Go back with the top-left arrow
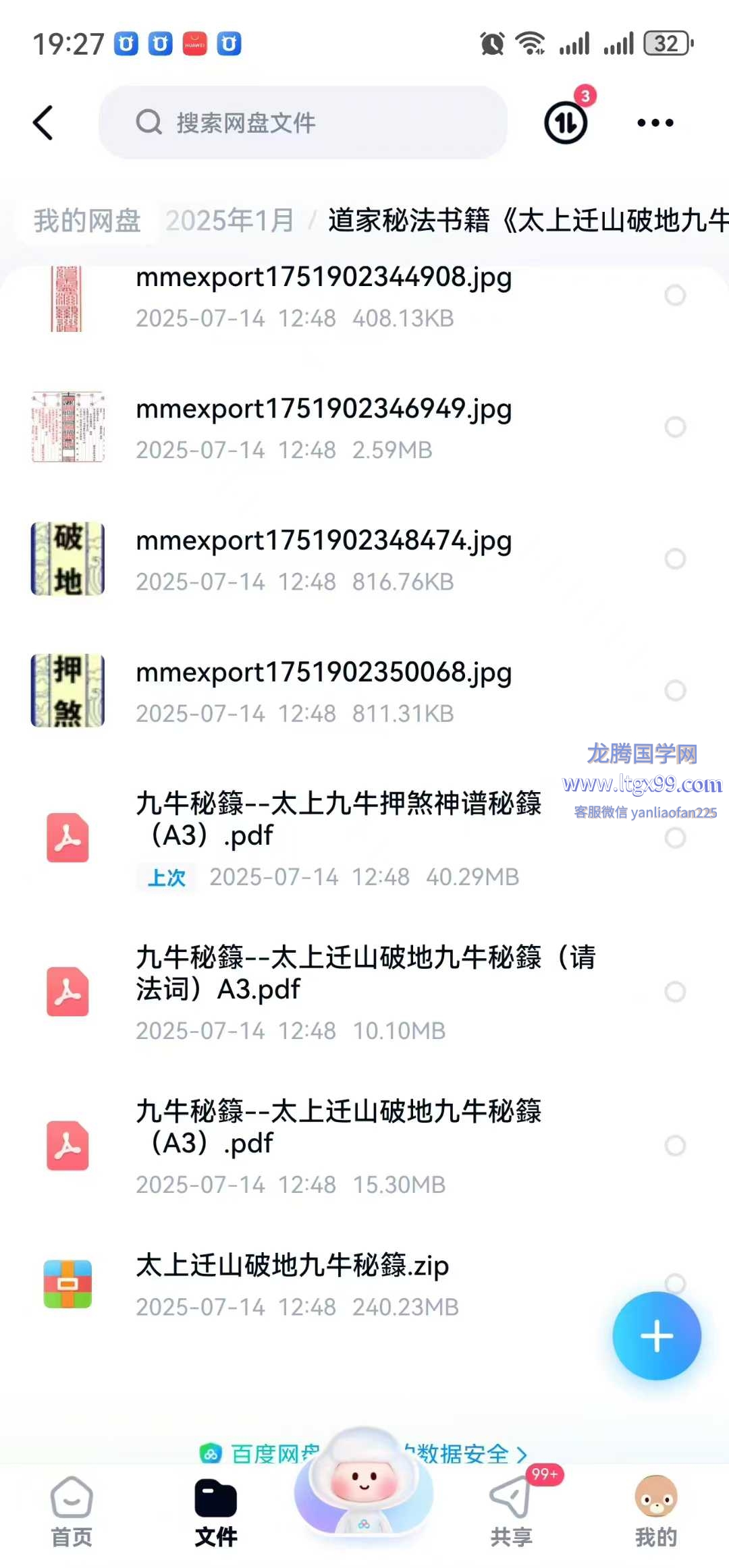The width and height of the screenshot is (729, 1568). (x=43, y=123)
